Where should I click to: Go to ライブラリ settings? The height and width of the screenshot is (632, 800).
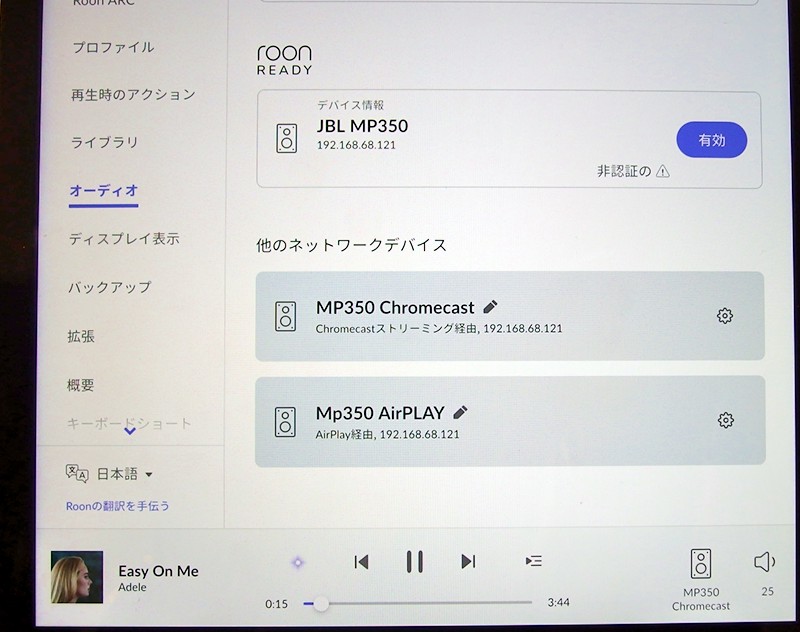[104, 143]
